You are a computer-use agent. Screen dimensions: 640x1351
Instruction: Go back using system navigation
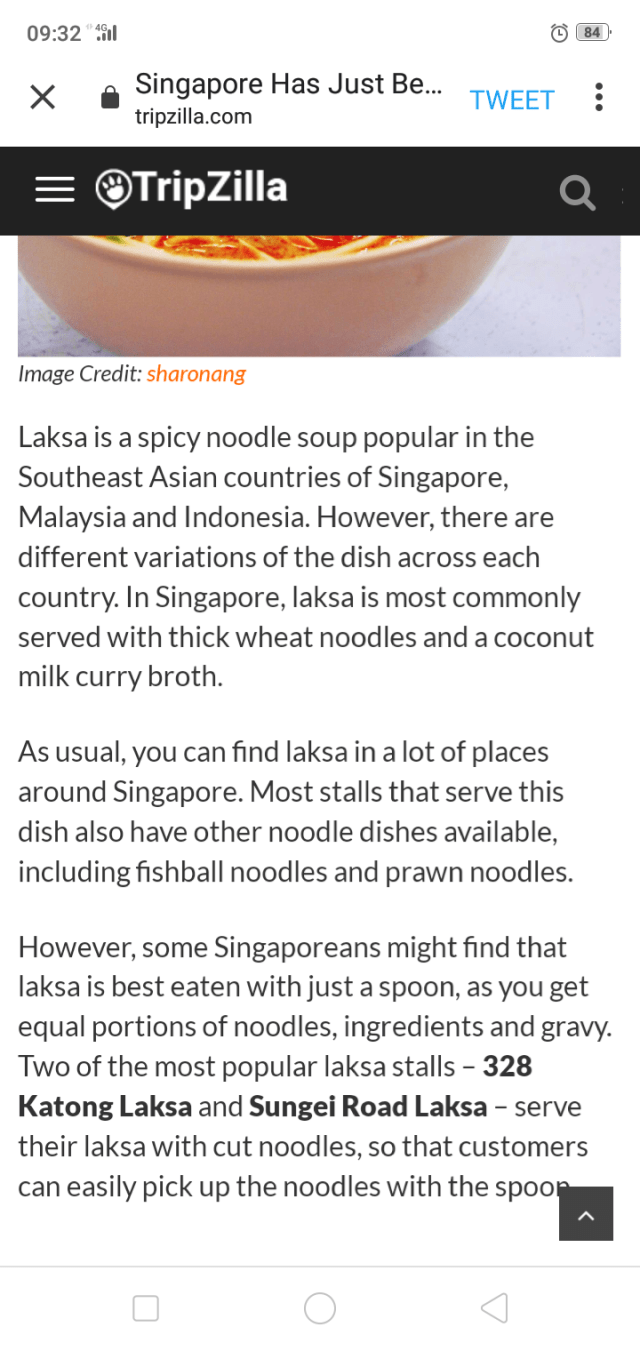pos(494,1308)
